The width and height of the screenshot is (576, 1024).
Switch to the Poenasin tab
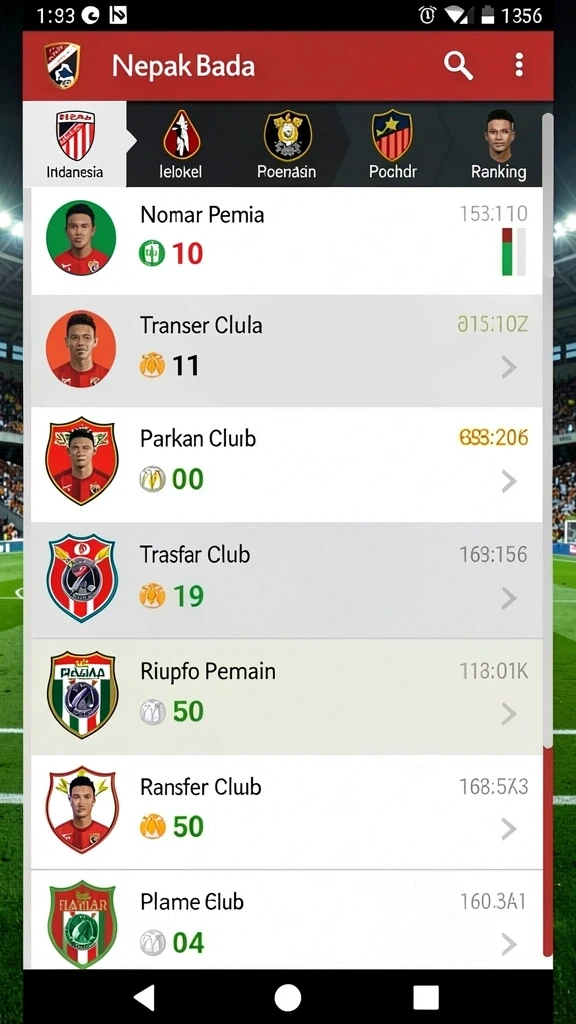[x=287, y=144]
